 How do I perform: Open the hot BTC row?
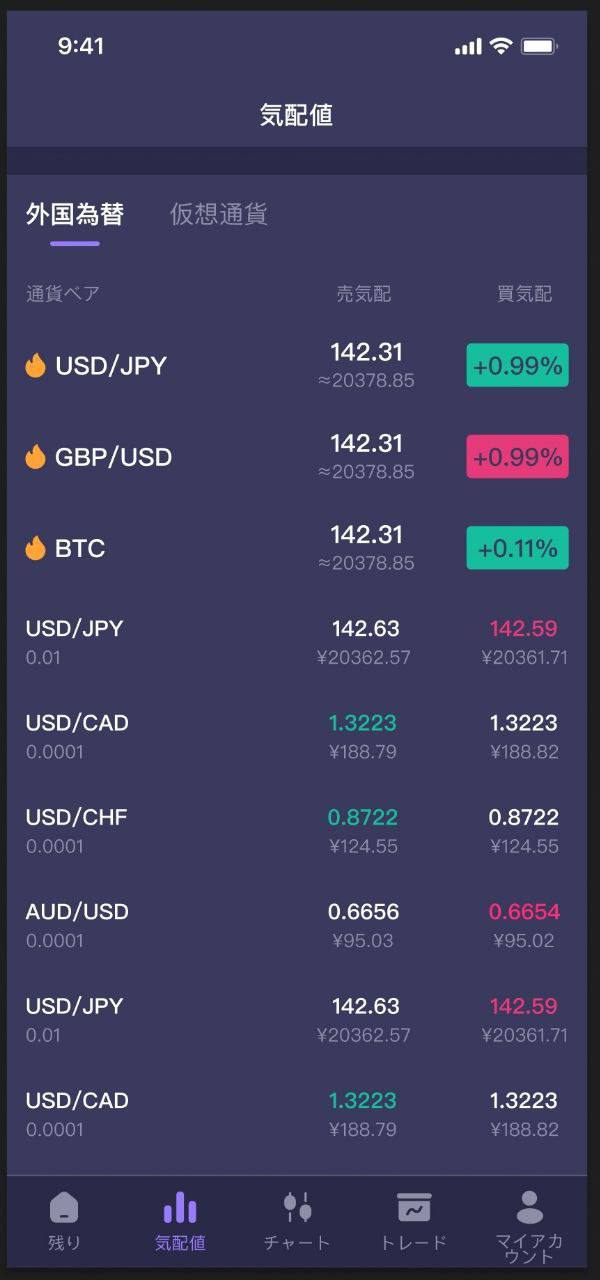pos(297,548)
